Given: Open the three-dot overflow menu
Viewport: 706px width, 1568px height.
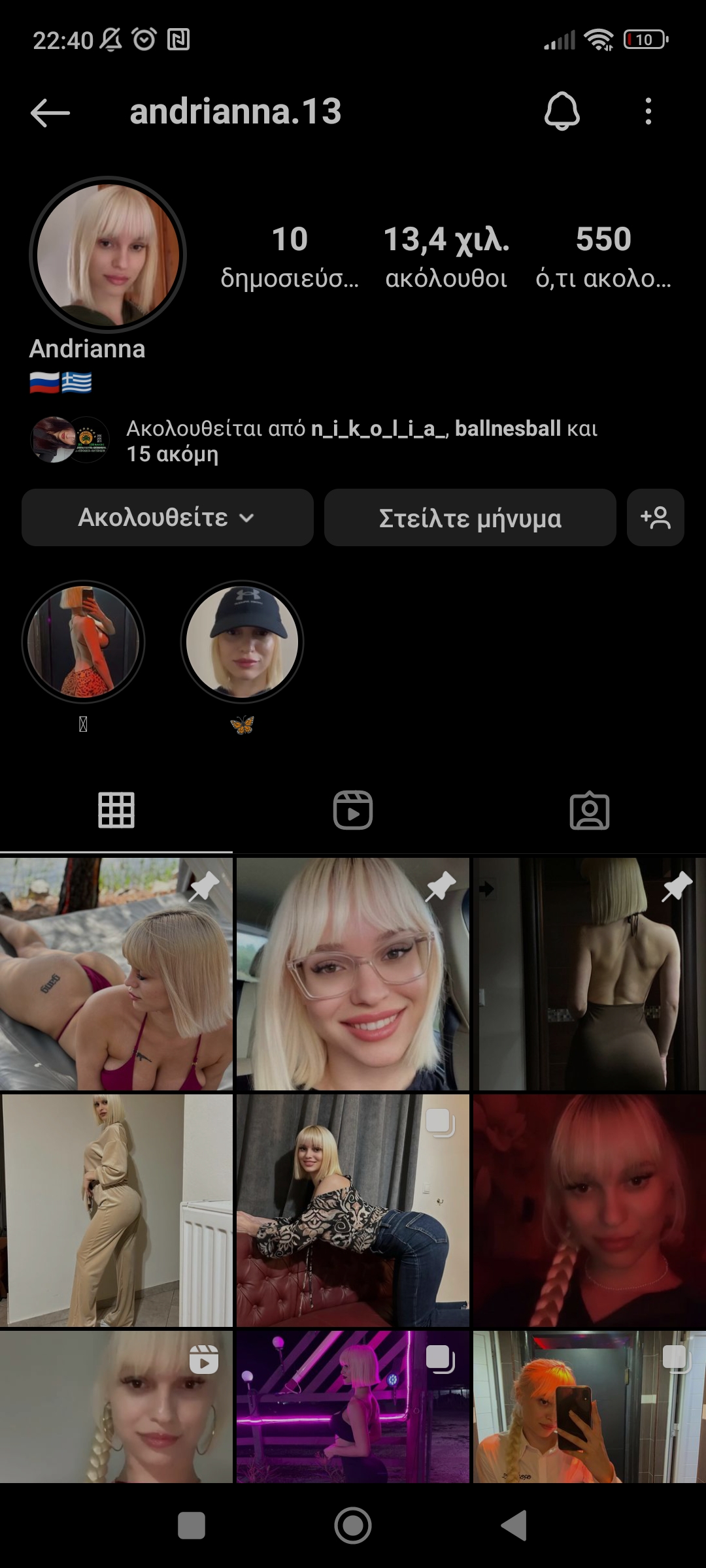Looking at the screenshot, I should pyautogui.click(x=648, y=112).
